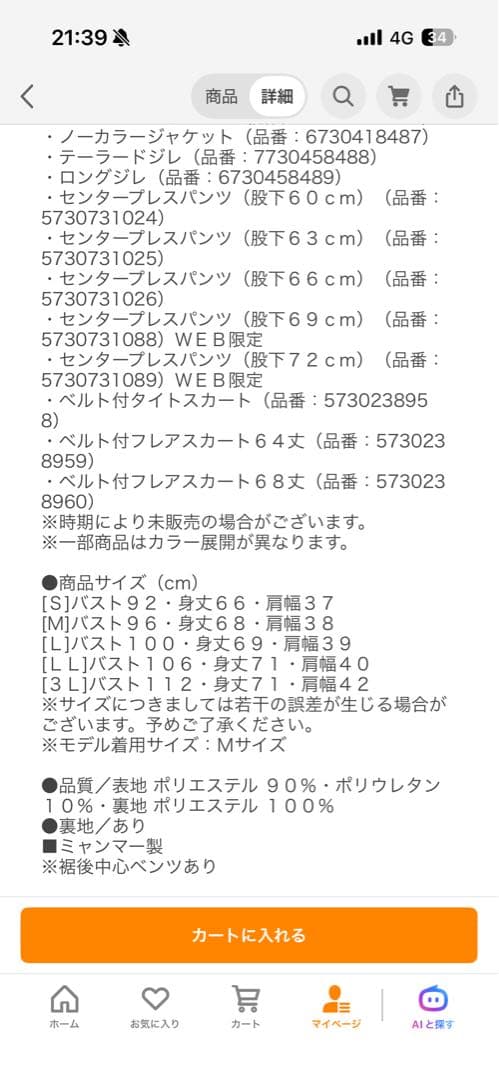
Task: Share this product page
Action: pyautogui.click(x=455, y=96)
